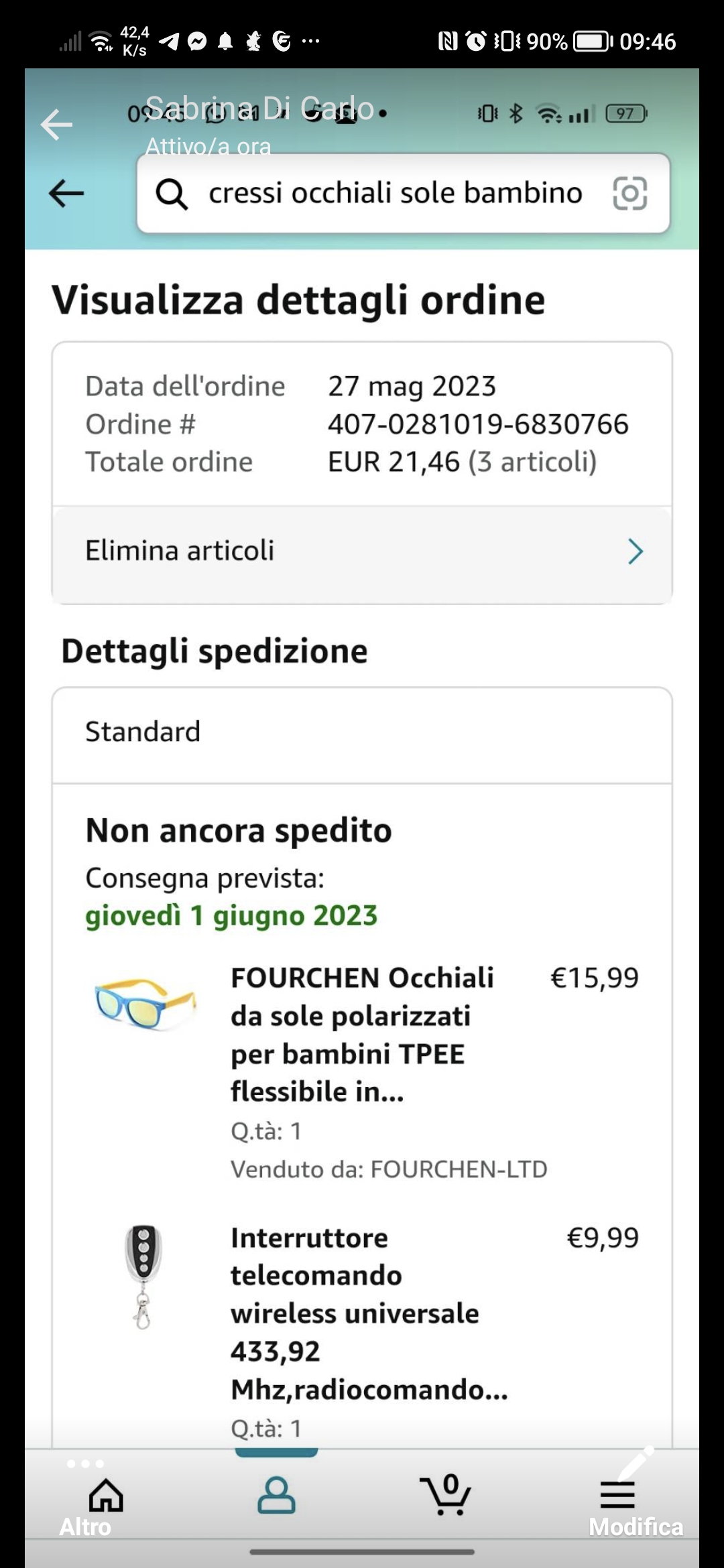Tap the white back arrow beside Sabrina Di Carlo
This screenshot has width=724, height=1568.
pos(56,125)
